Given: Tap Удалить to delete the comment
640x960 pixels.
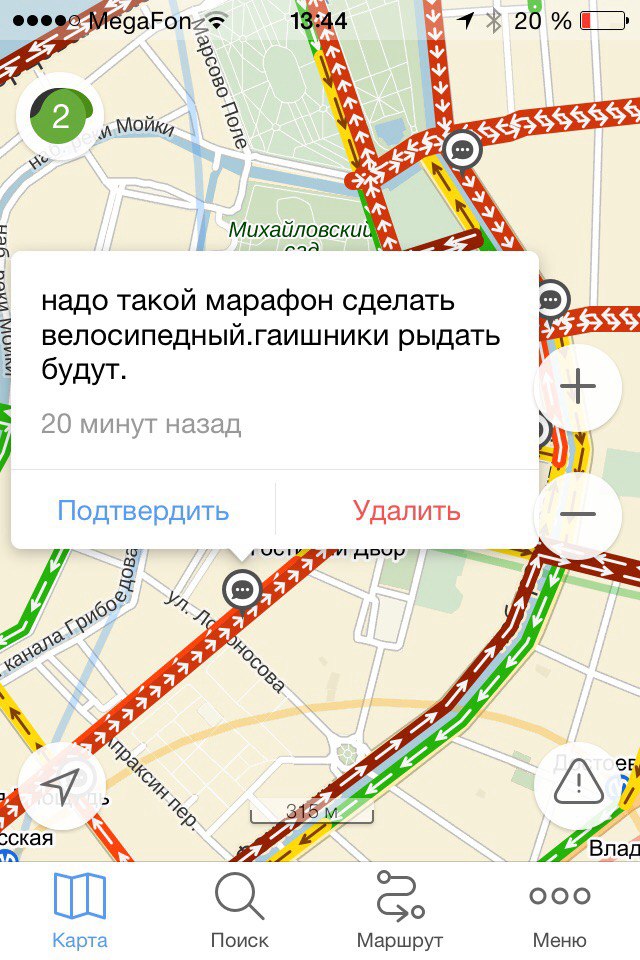Looking at the screenshot, I should click(x=406, y=511).
